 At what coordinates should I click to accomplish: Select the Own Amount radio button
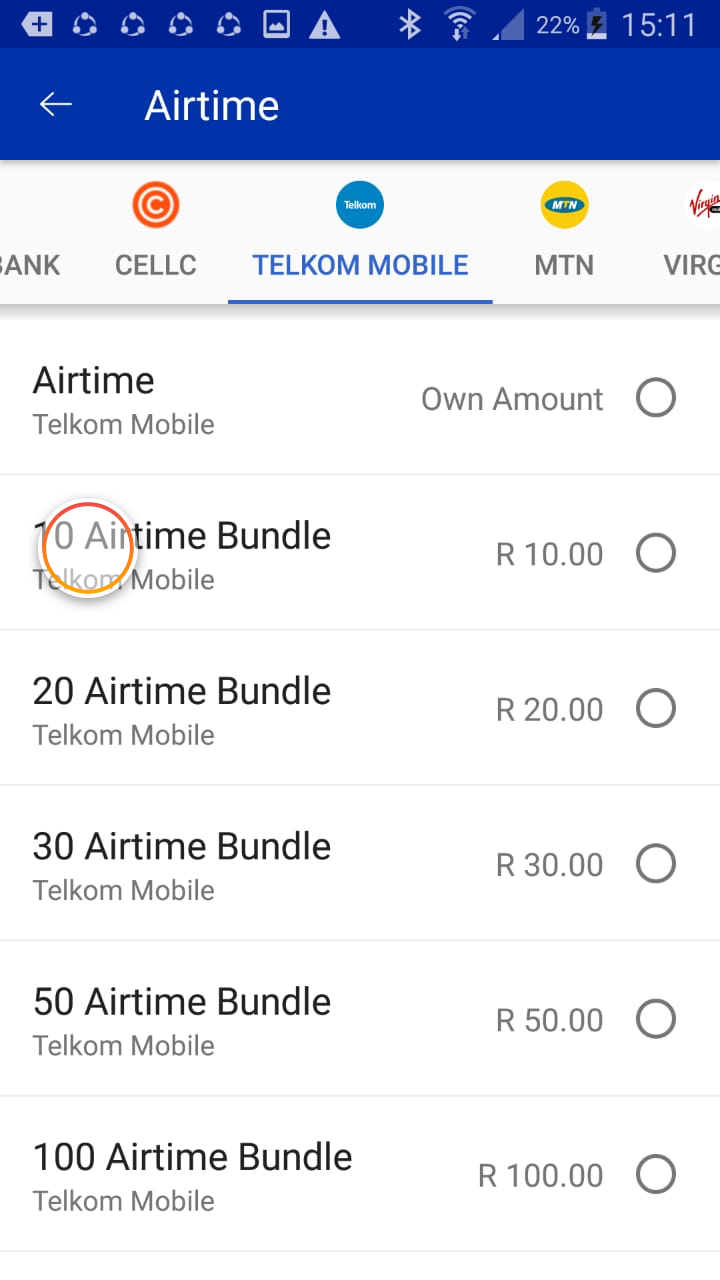(656, 397)
